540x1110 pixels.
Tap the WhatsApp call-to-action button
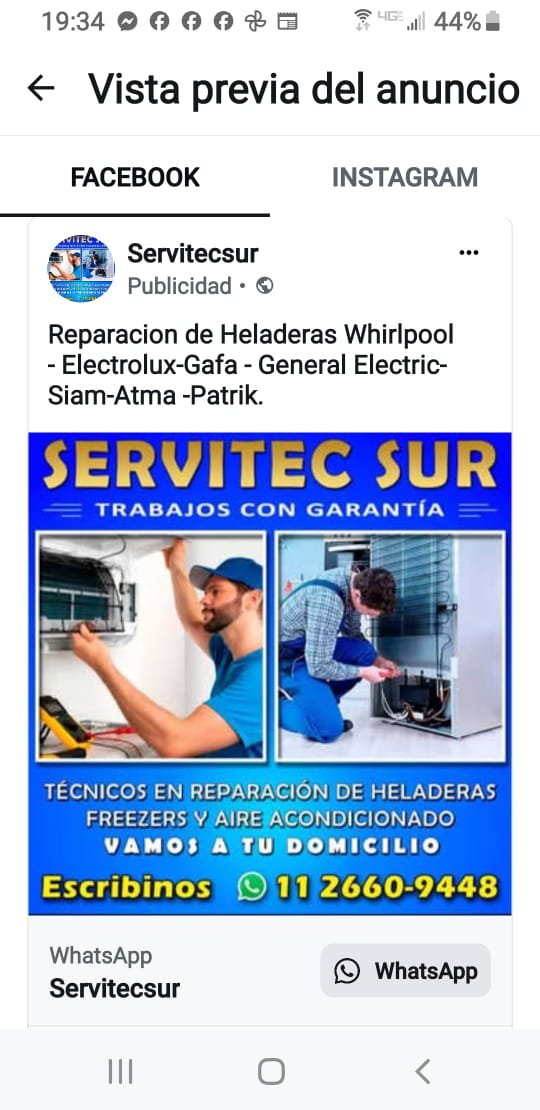tap(406, 971)
